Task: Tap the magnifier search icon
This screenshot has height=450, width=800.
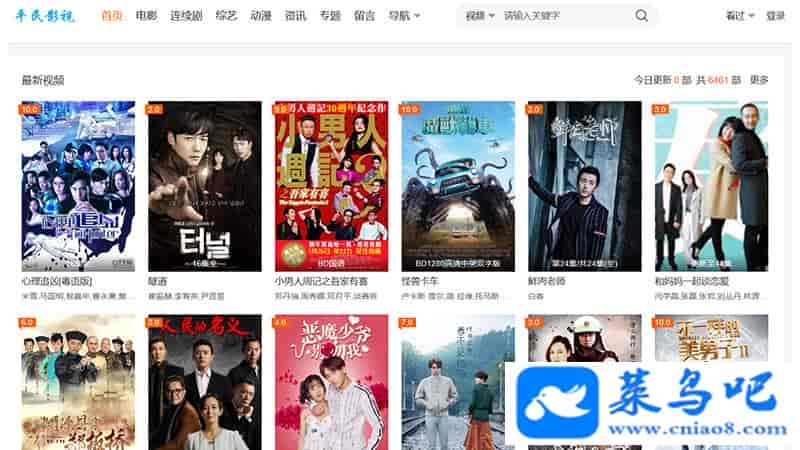Action: [x=641, y=16]
